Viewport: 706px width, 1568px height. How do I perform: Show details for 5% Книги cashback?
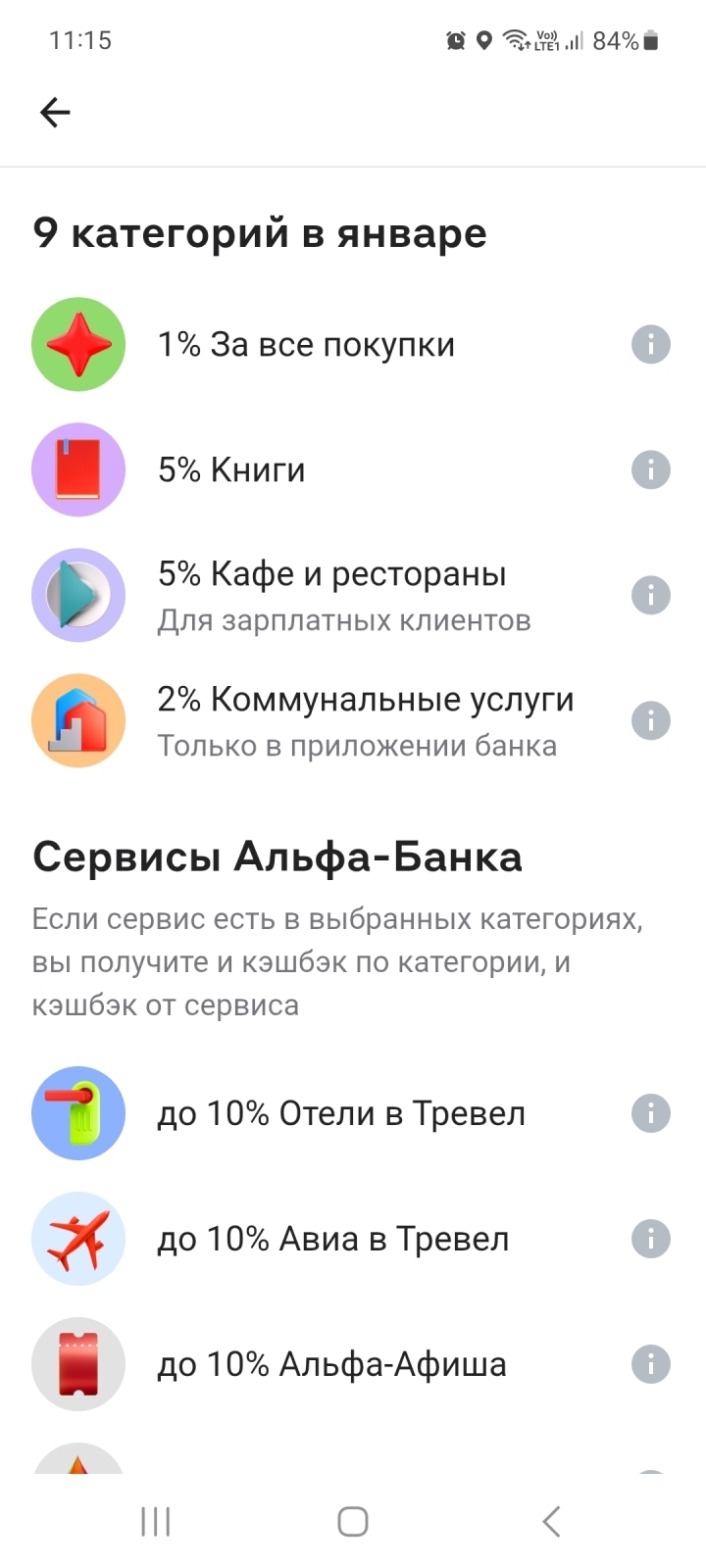(650, 469)
